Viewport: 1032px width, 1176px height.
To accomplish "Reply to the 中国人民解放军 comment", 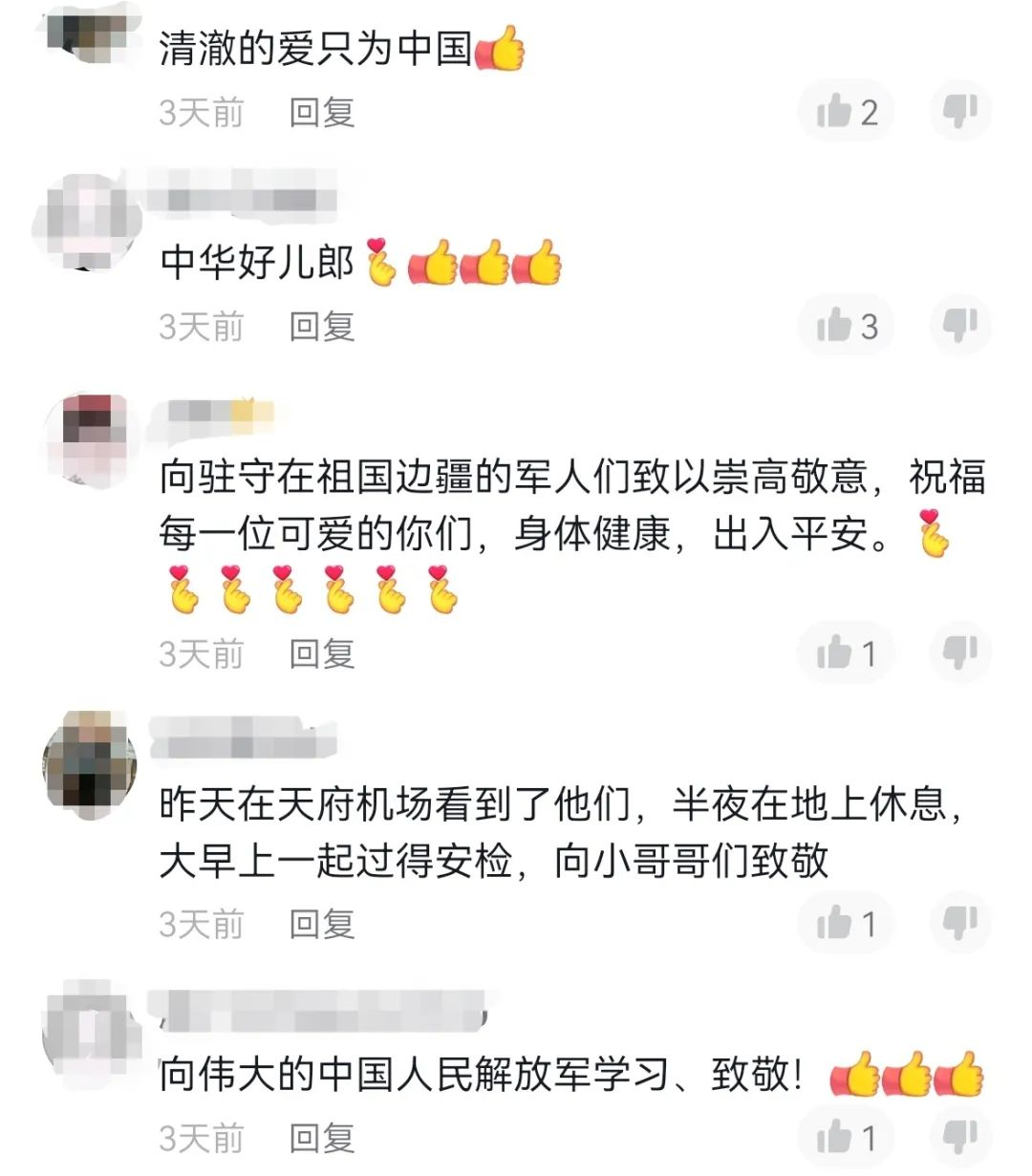I will click(x=322, y=1138).
